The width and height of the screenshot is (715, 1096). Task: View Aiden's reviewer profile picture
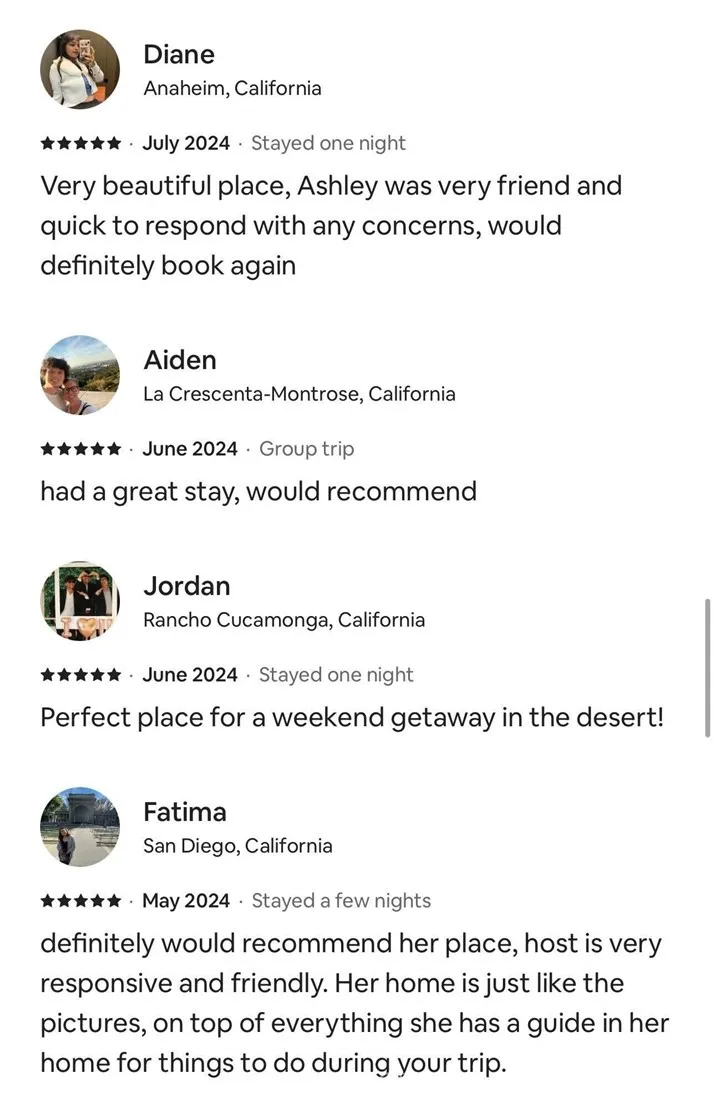pos(79,375)
